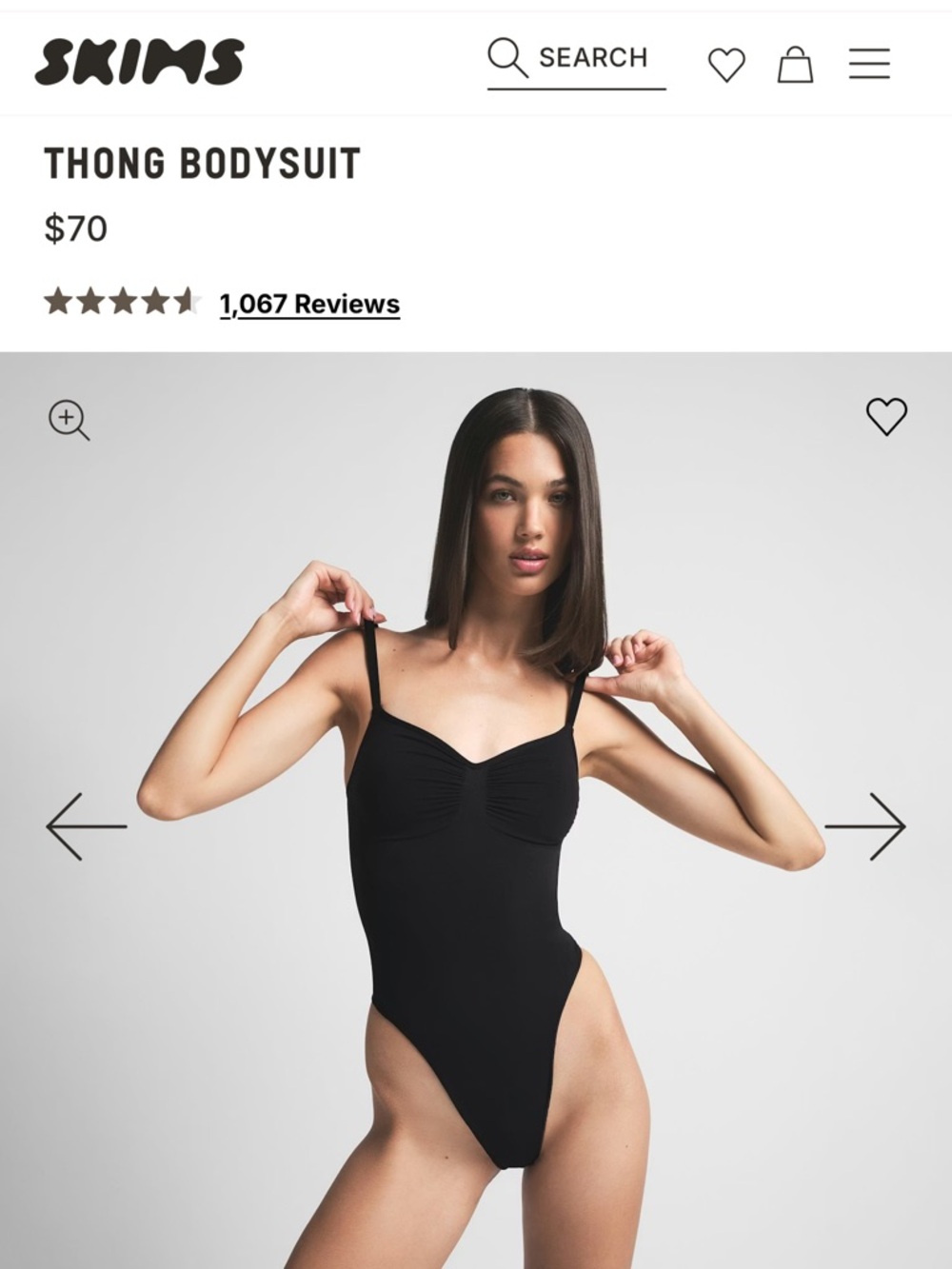Viewport: 952px width, 1269px height.
Task: Select the Search menu item
Action: [571, 59]
